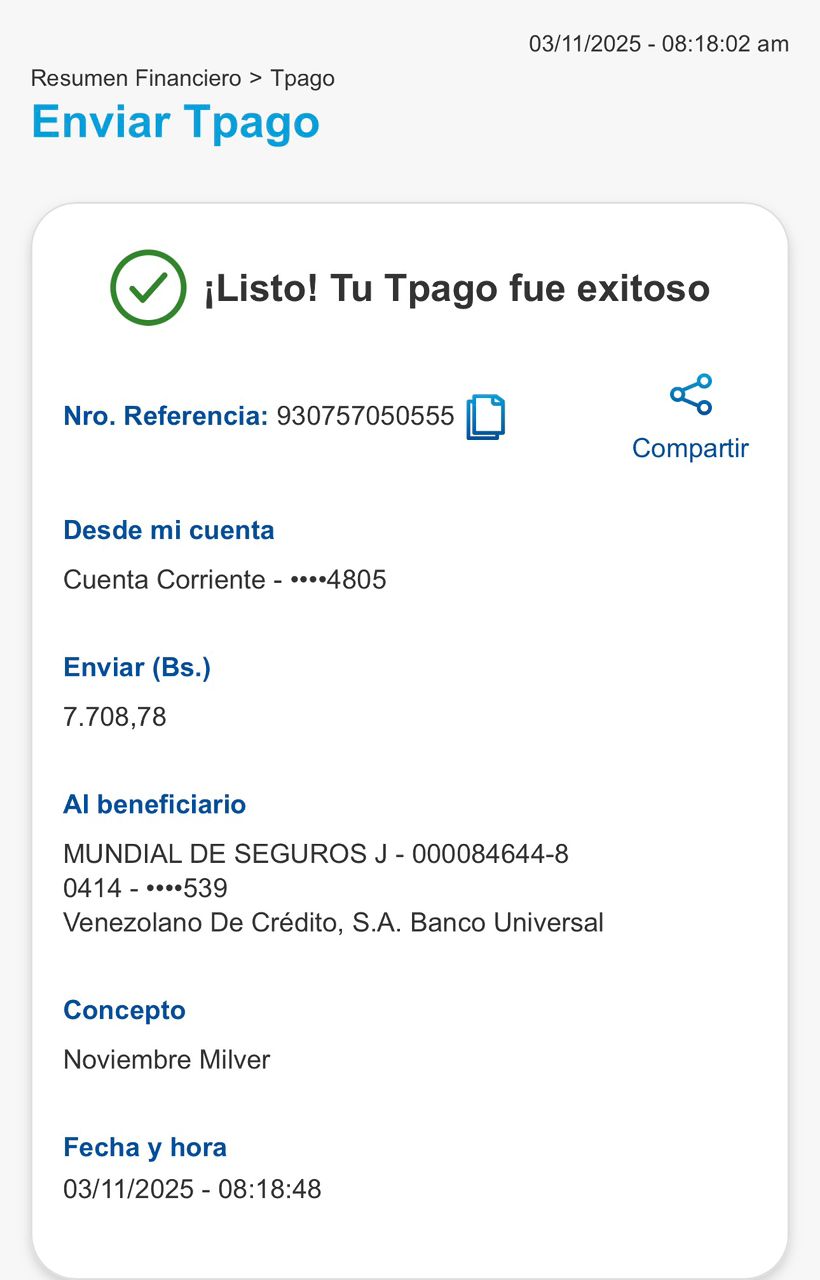Viewport: 820px width, 1280px height.
Task: Copy the reference number 930757050555
Action: (486, 417)
